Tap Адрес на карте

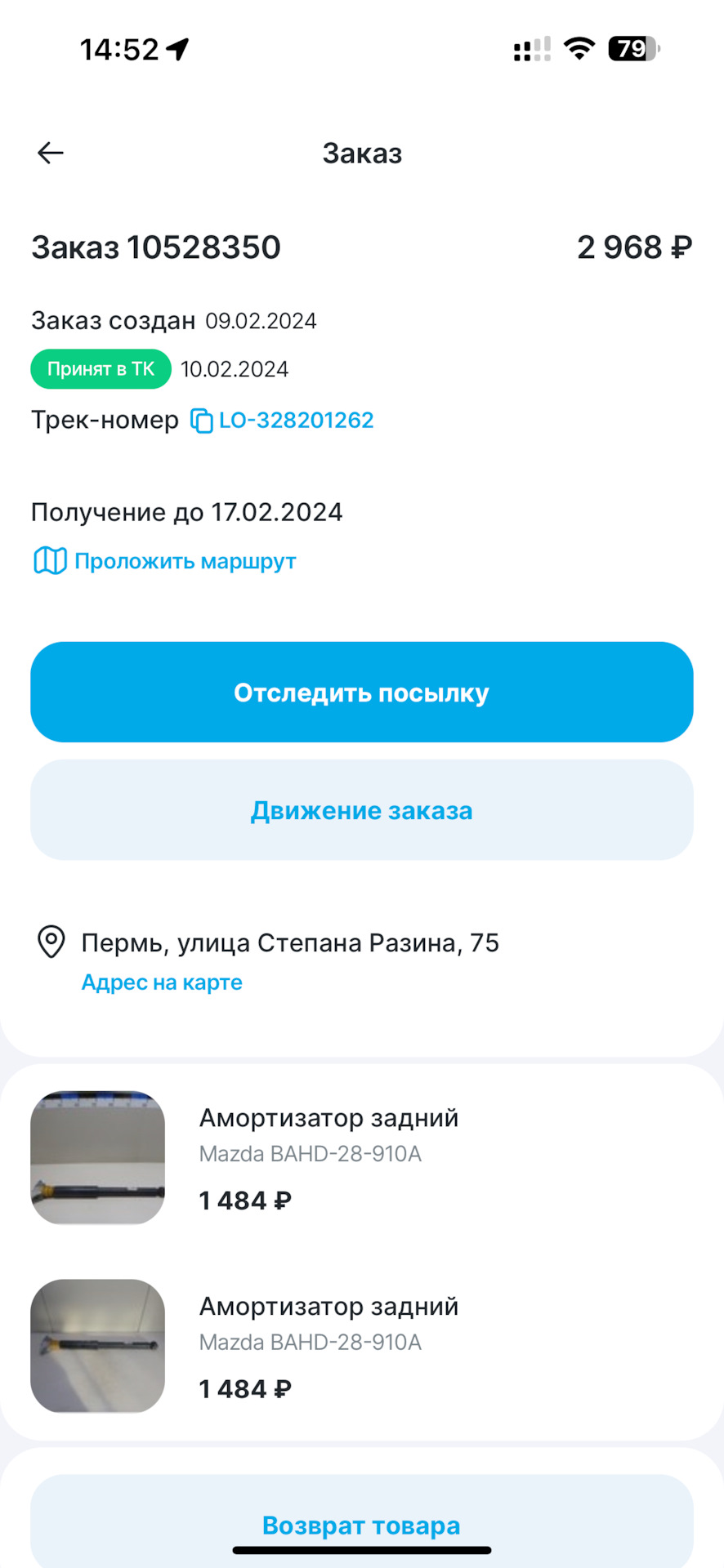[x=161, y=982]
